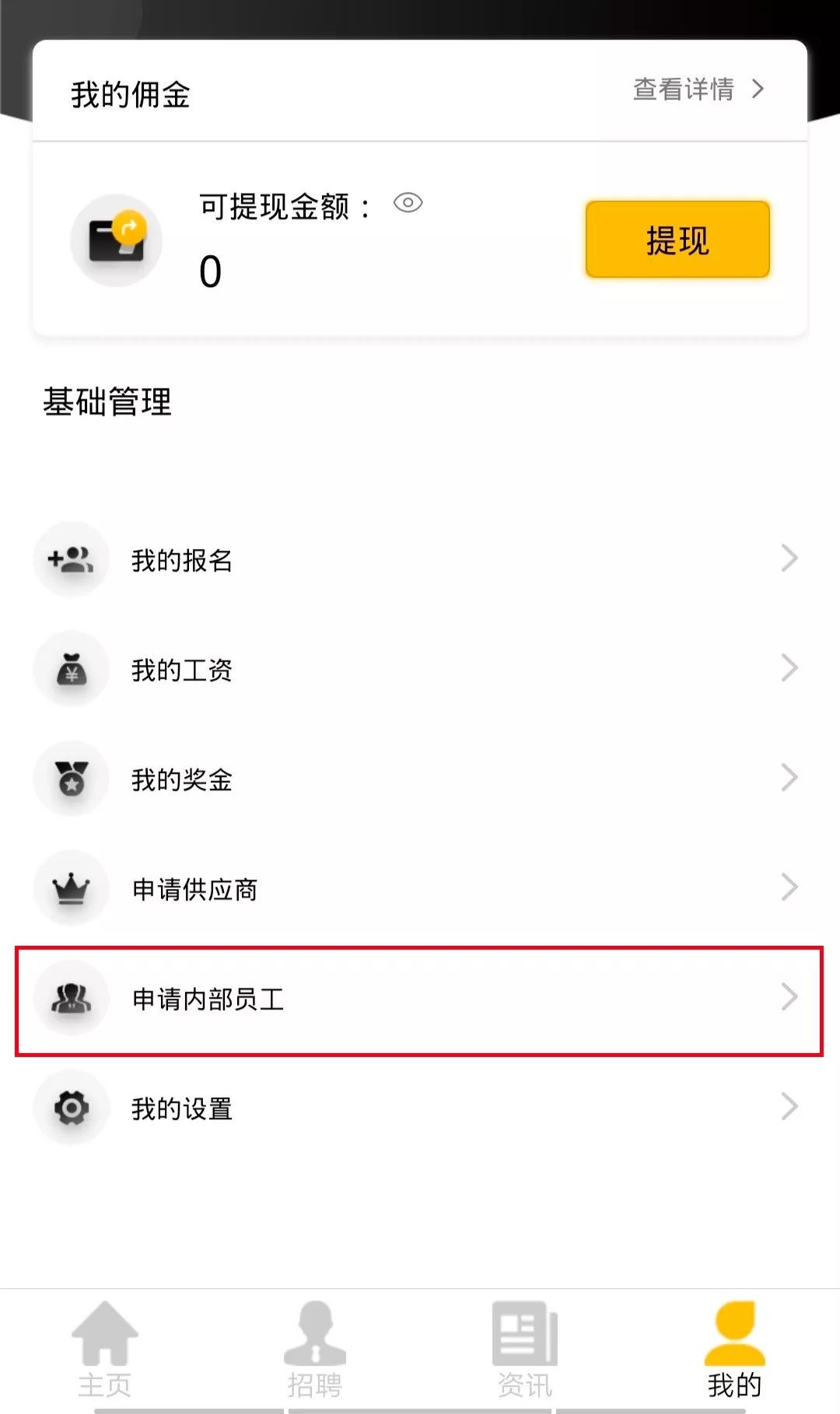840x1414 pixels.
Task: Toggle visibility of withdrawable amount
Action: pyautogui.click(x=408, y=203)
